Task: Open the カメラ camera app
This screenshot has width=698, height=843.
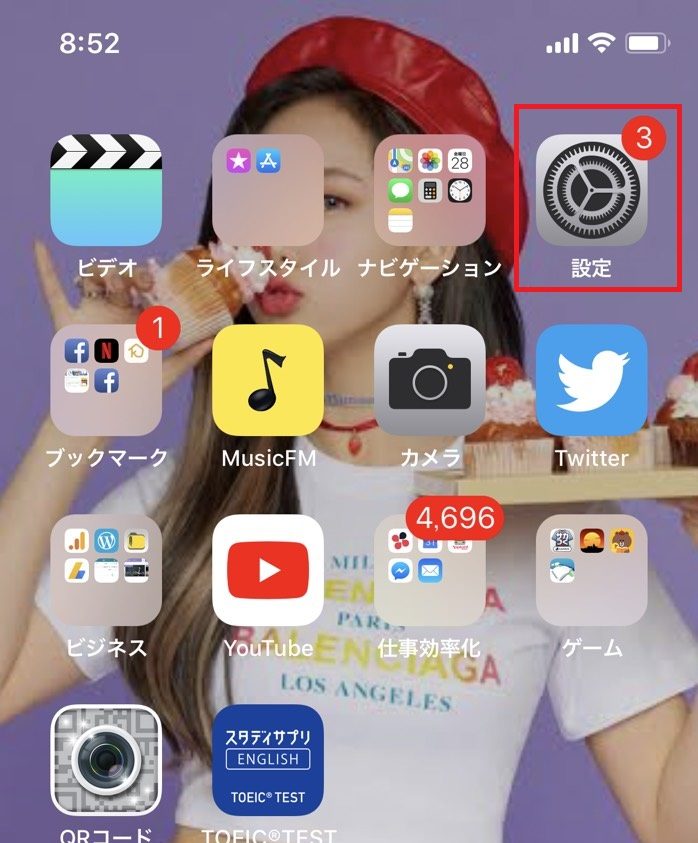Action: (430, 380)
